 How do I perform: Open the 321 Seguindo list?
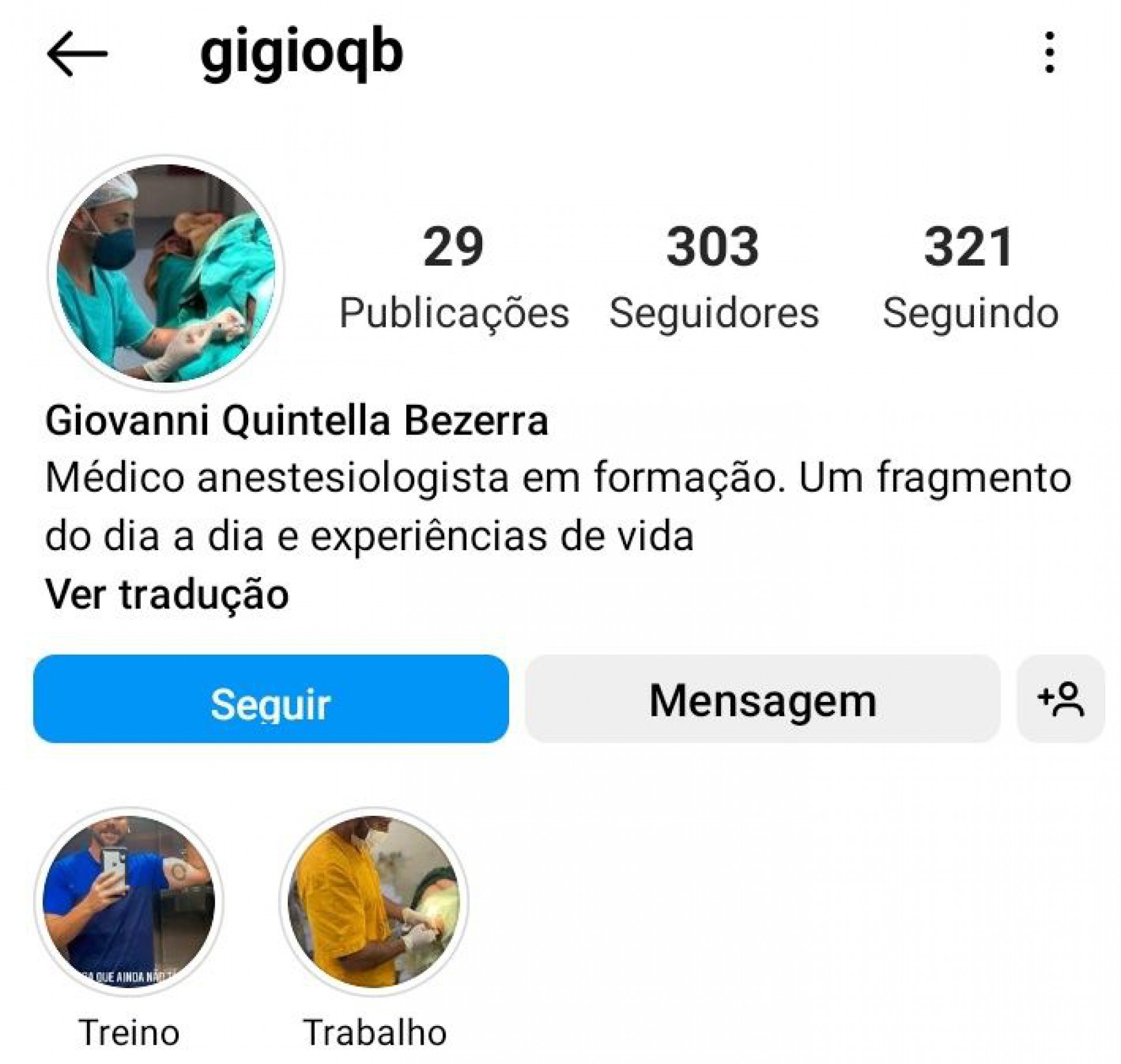pyautogui.click(x=970, y=277)
